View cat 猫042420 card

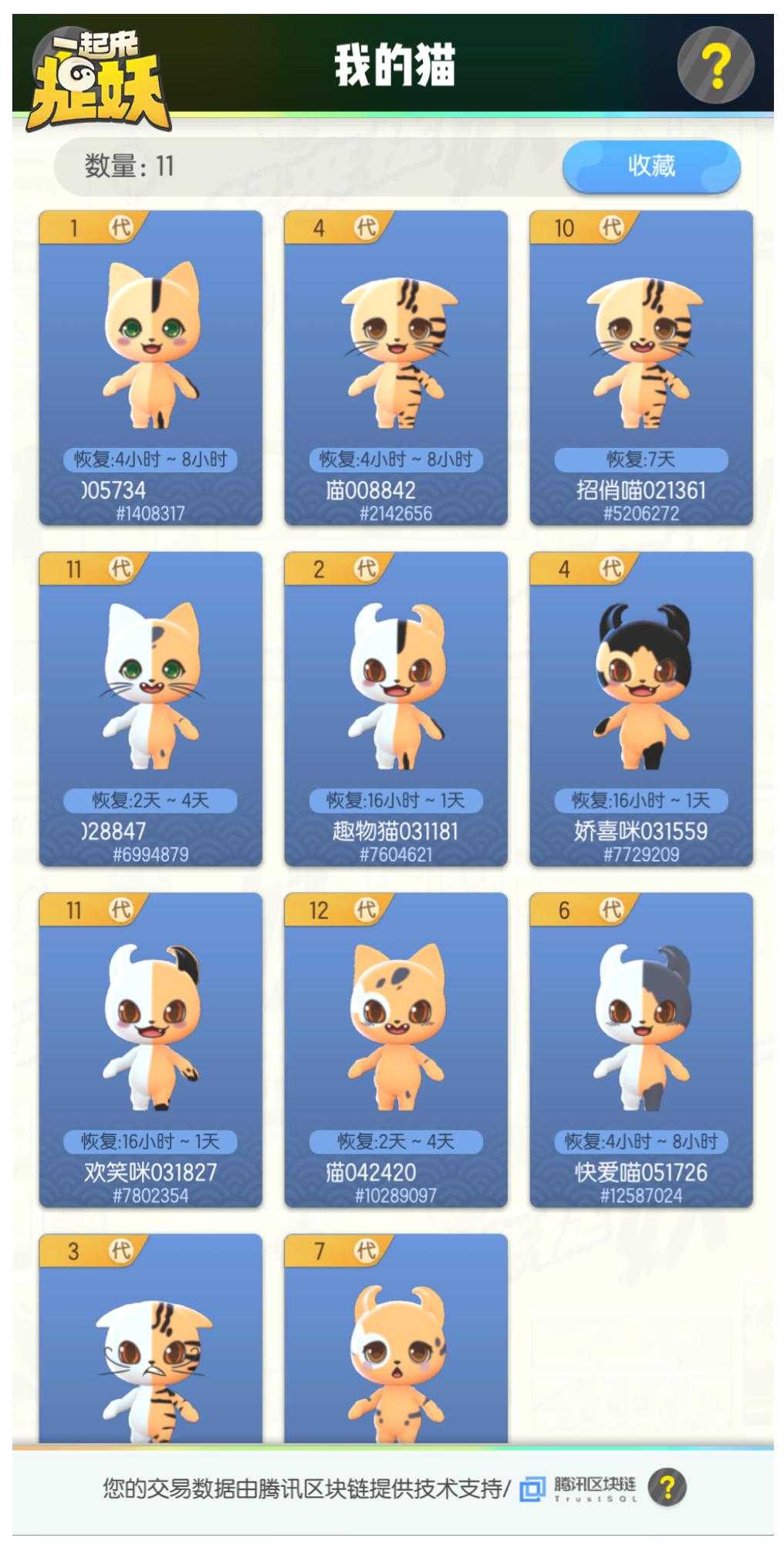(x=396, y=1050)
